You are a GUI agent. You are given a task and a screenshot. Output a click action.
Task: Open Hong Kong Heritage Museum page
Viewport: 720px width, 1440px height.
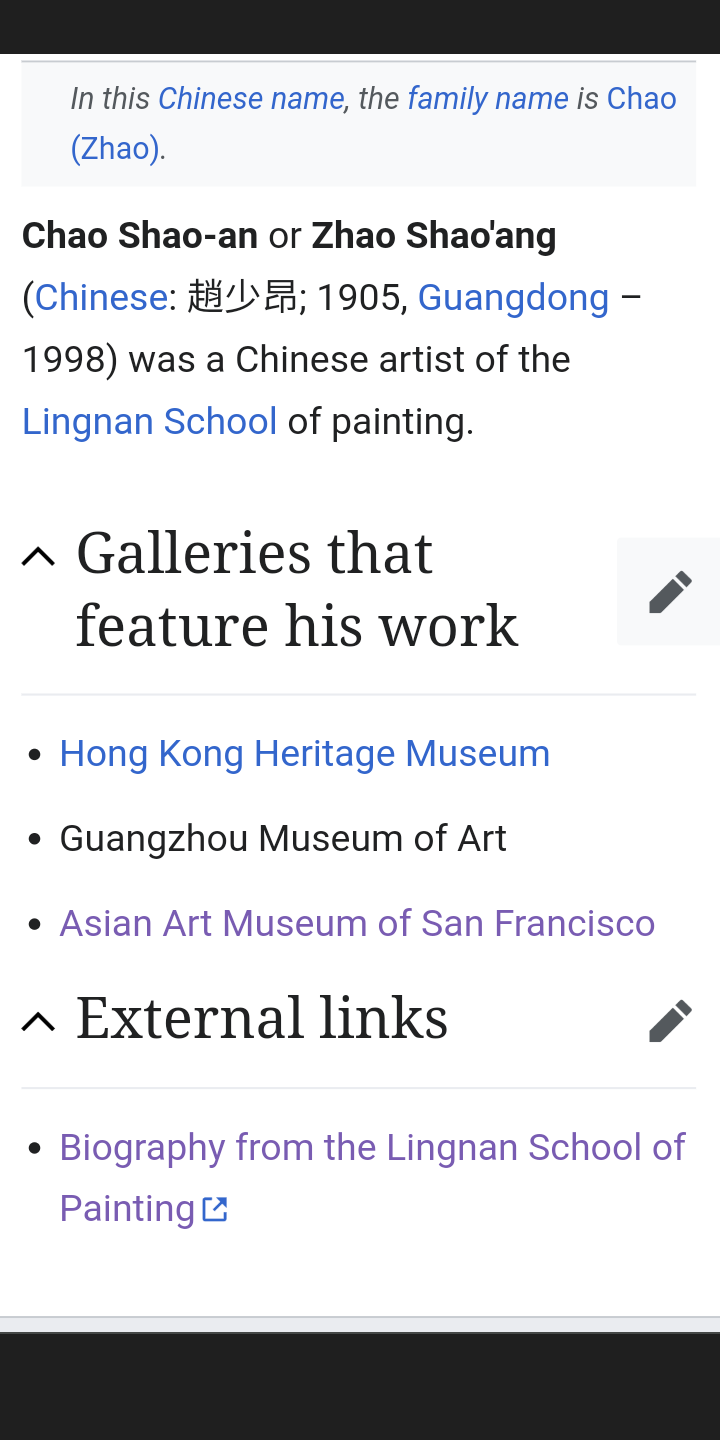304,753
